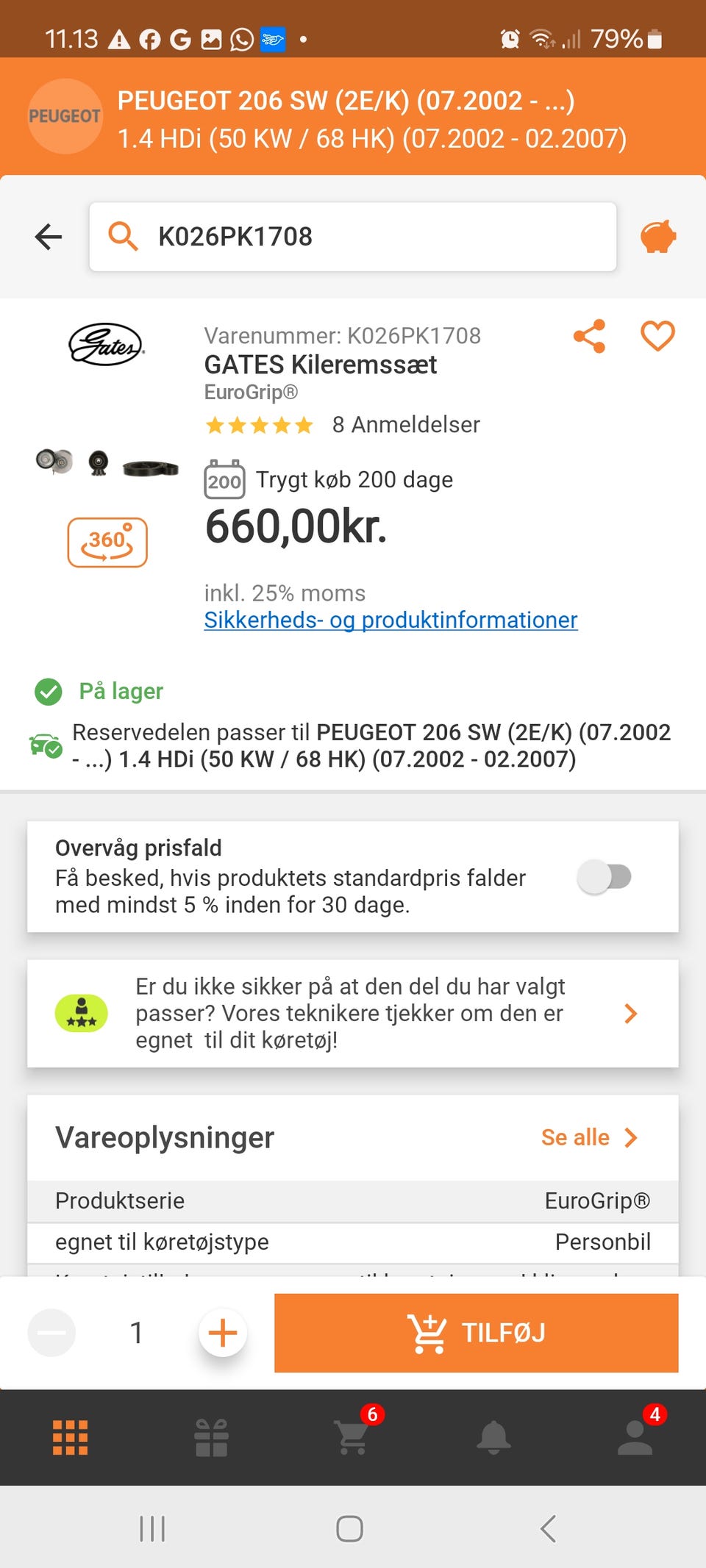The width and height of the screenshot is (706, 1568).
Task: Add product to wishlist with the heart
Action: point(657,337)
